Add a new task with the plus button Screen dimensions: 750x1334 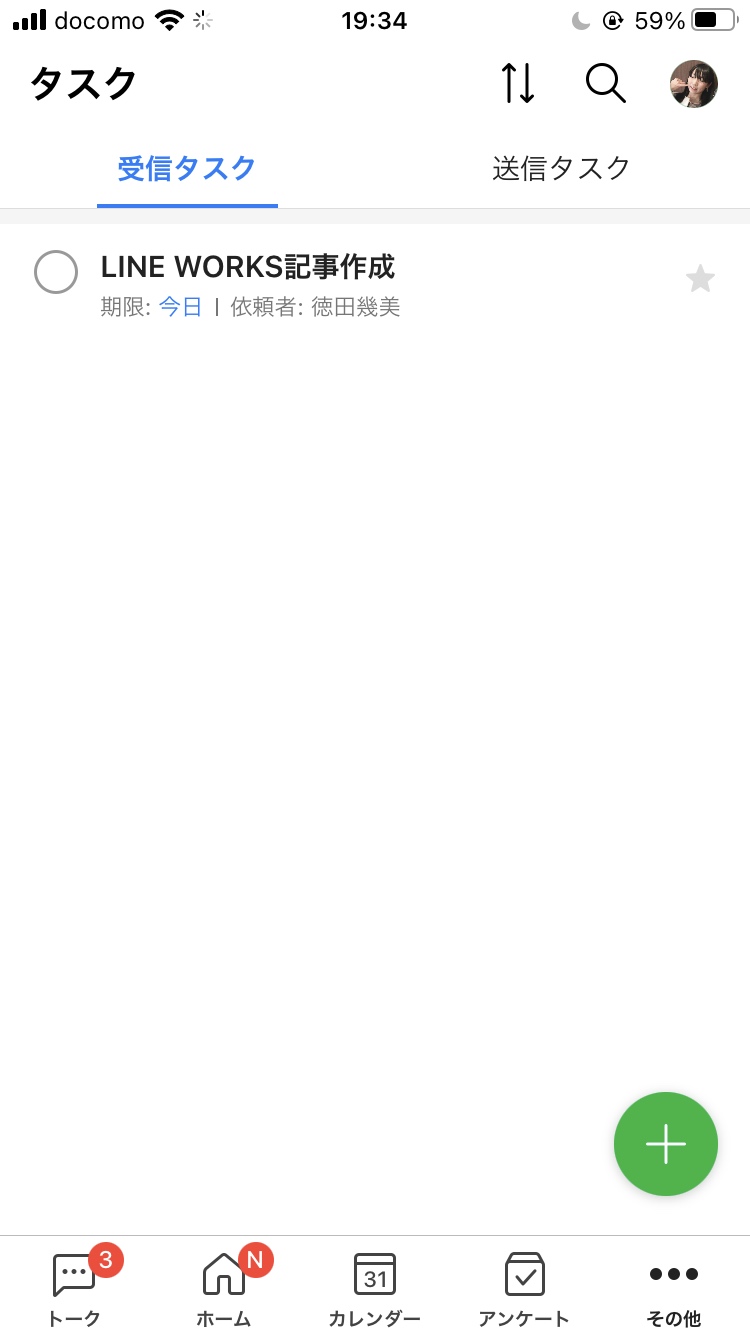tap(666, 1144)
